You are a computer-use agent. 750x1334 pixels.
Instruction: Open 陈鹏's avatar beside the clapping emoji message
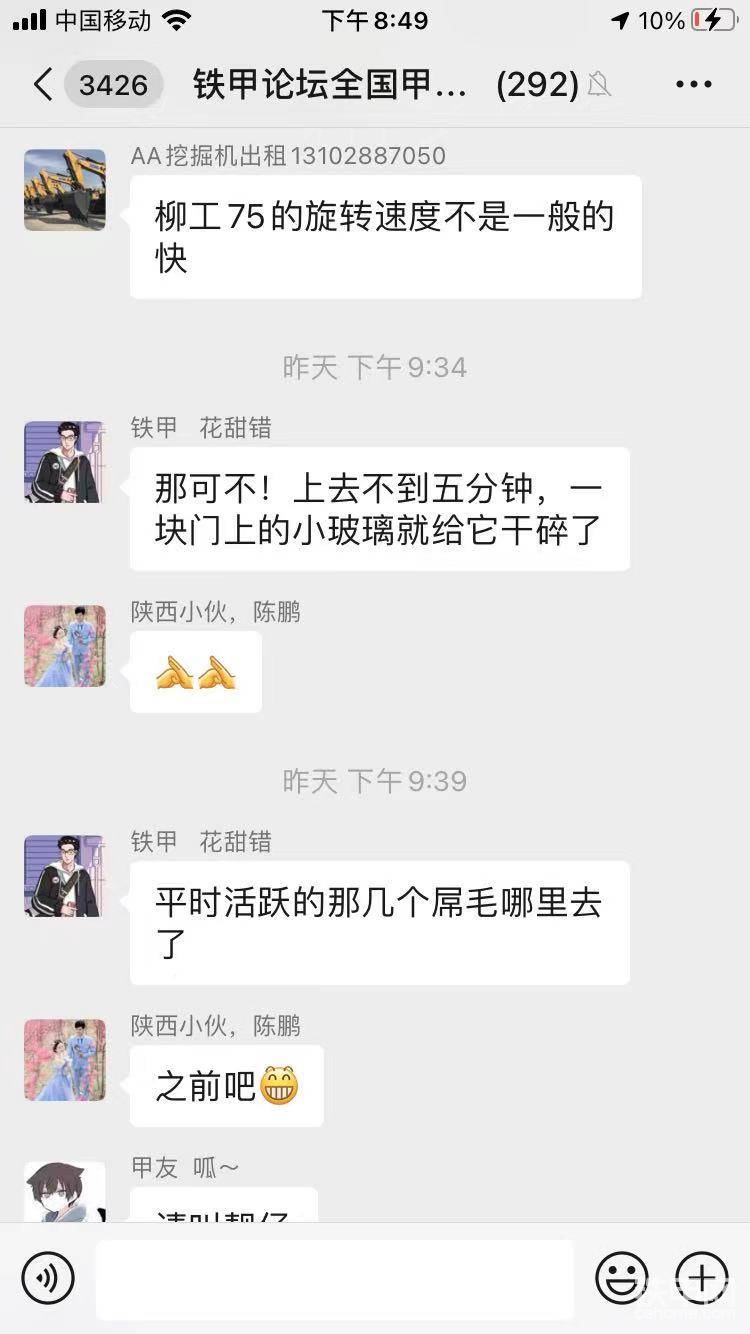pos(65,646)
